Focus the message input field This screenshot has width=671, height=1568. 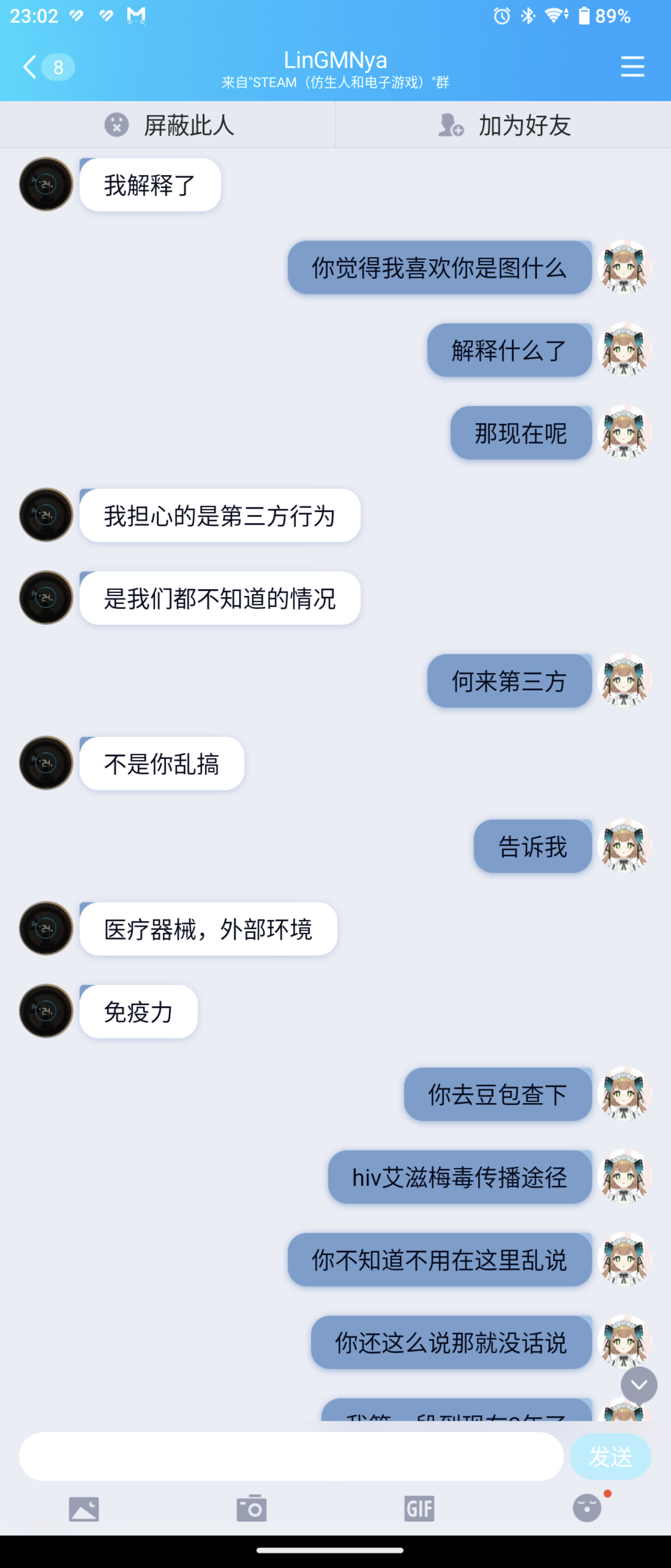(291, 1456)
